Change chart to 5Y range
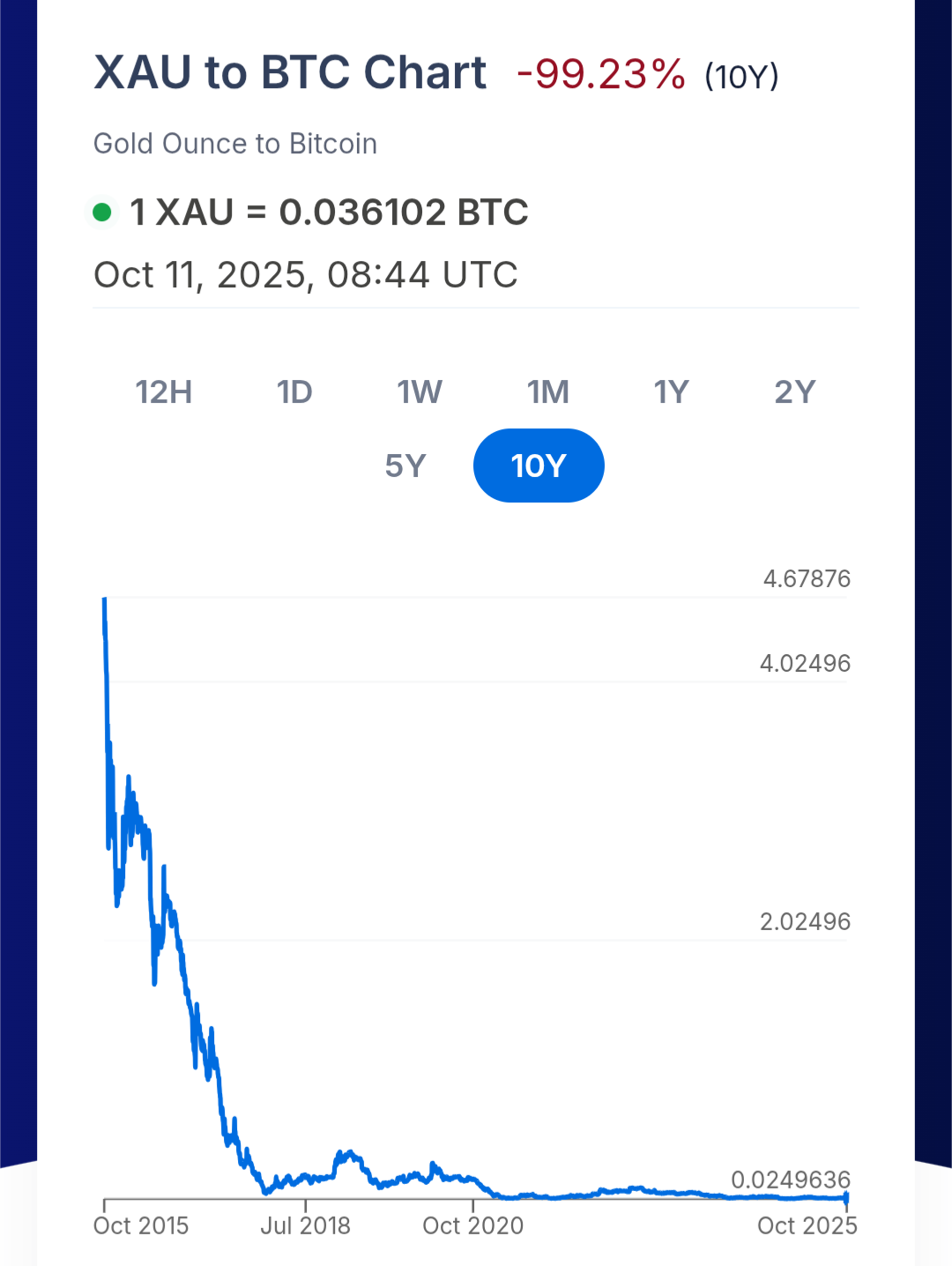This screenshot has height=1266, width=952. coord(405,465)
